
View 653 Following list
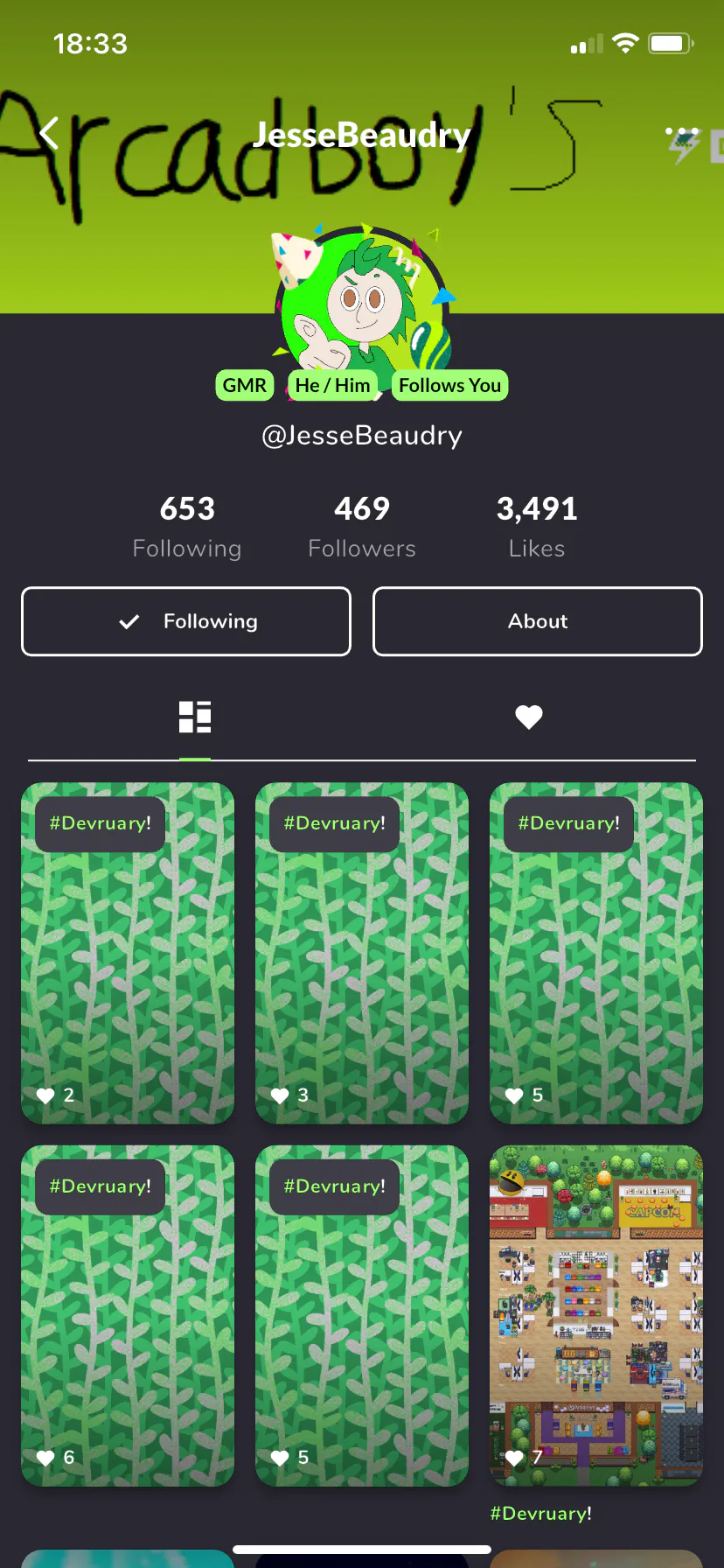coord(187,526)
